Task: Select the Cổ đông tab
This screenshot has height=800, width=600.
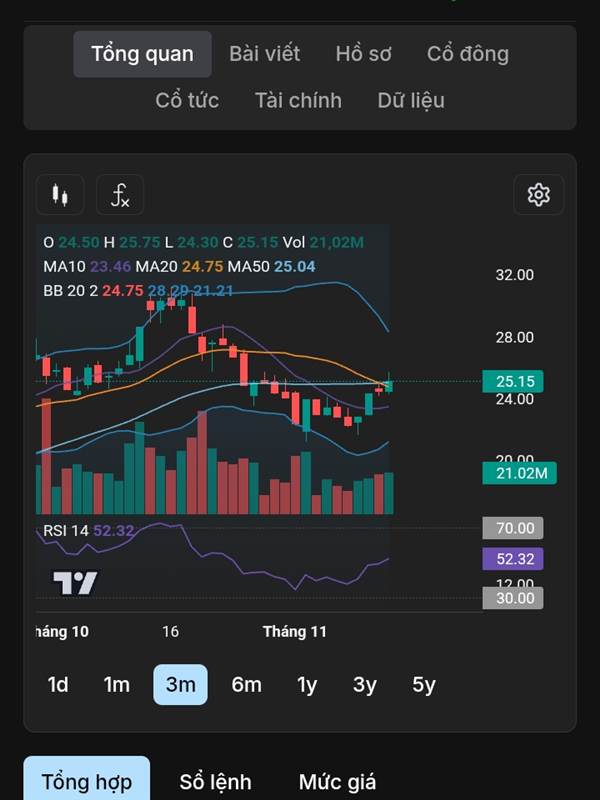Action: [x=468, y=54]
